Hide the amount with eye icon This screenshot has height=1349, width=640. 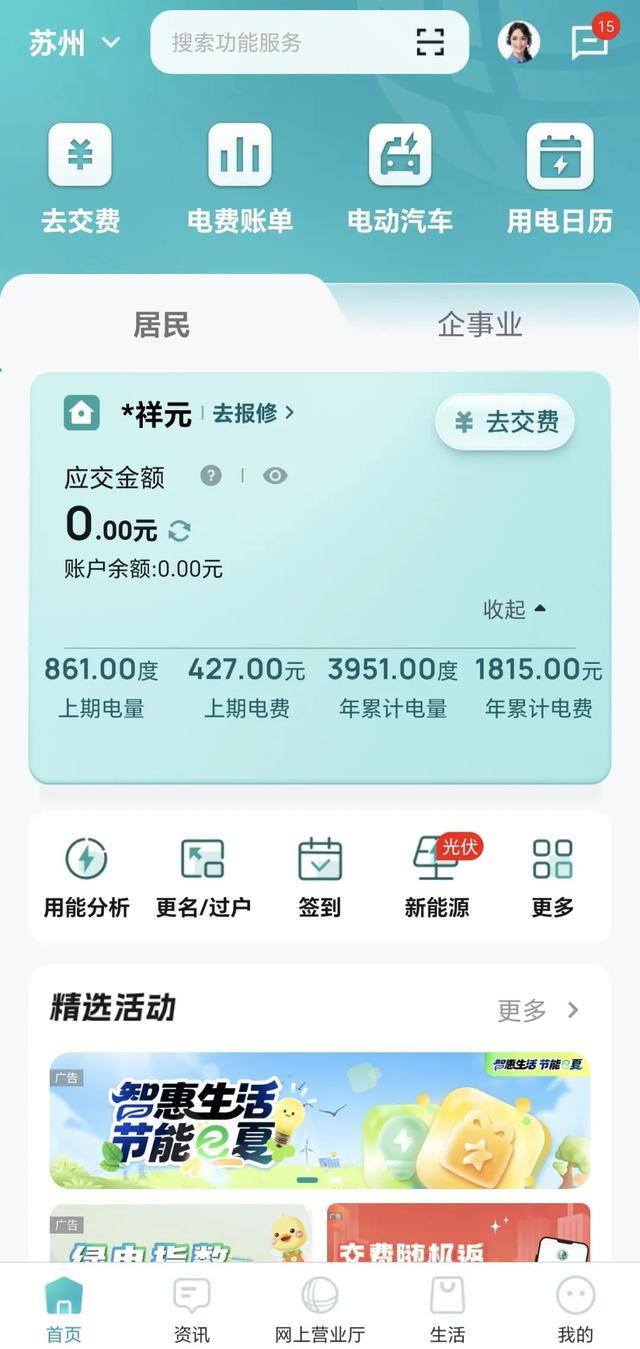click(x=275, y=476)
